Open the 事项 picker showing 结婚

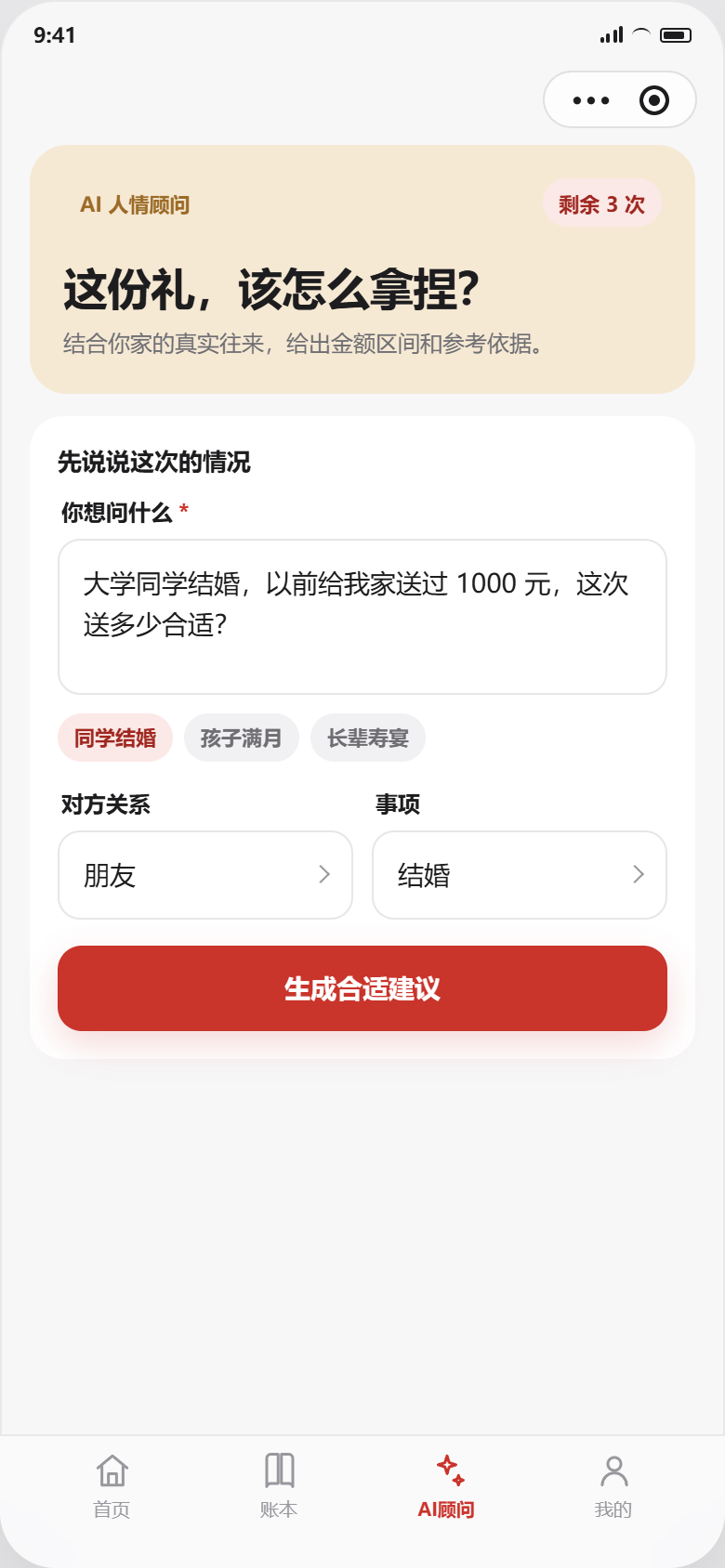click(x=520, y=875)
